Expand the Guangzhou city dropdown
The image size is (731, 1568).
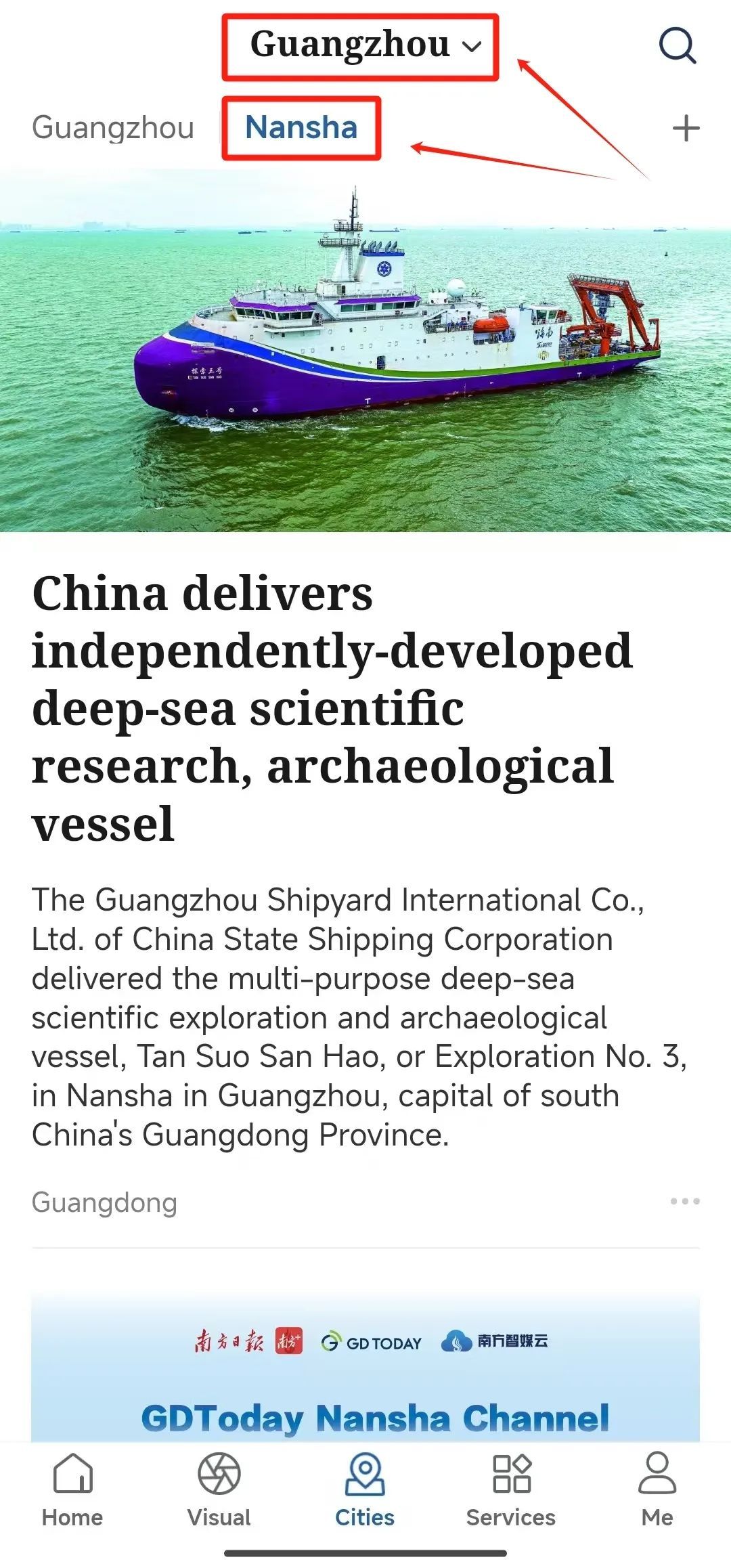tap(365, 45)
